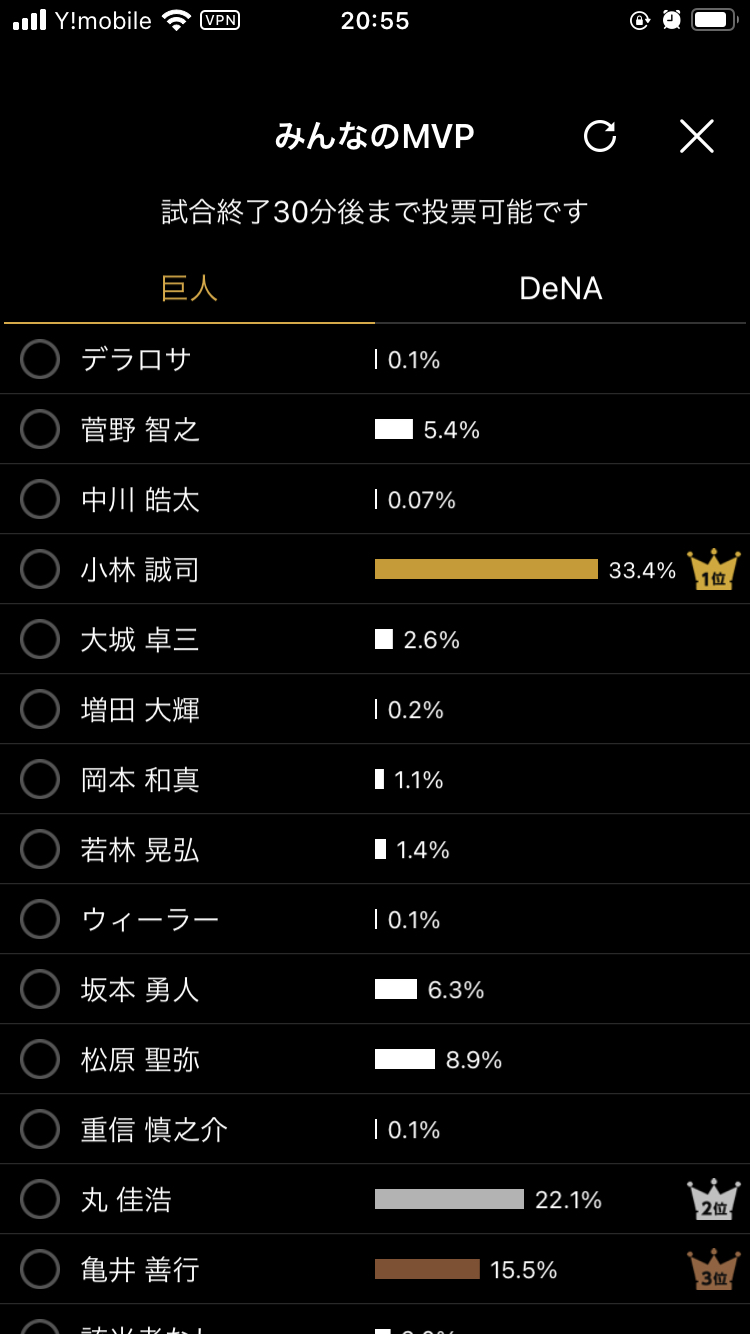Select 亀井 善行 as MVP

[x=40, y=1269]
